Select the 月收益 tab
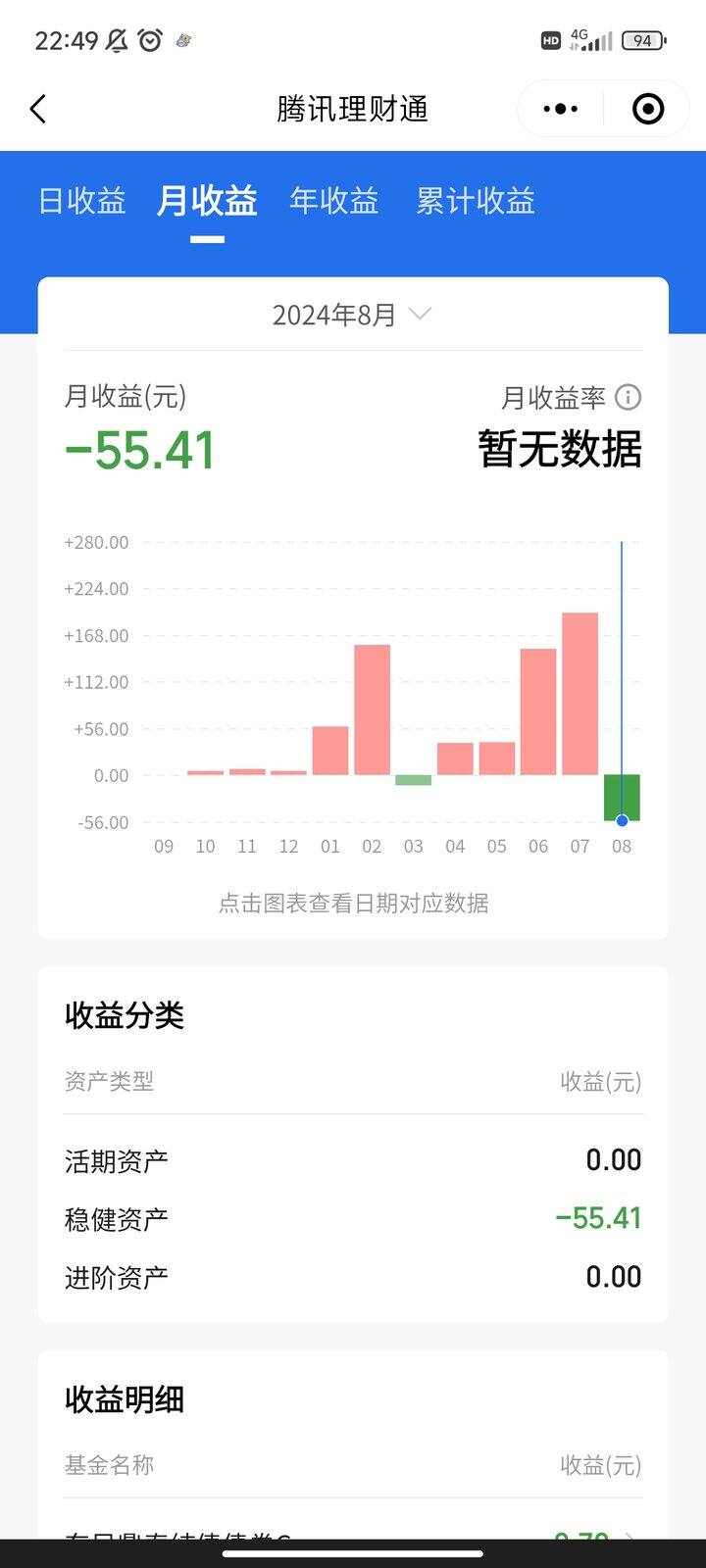This screenshot has width=706, height=1568. [207, 201]
